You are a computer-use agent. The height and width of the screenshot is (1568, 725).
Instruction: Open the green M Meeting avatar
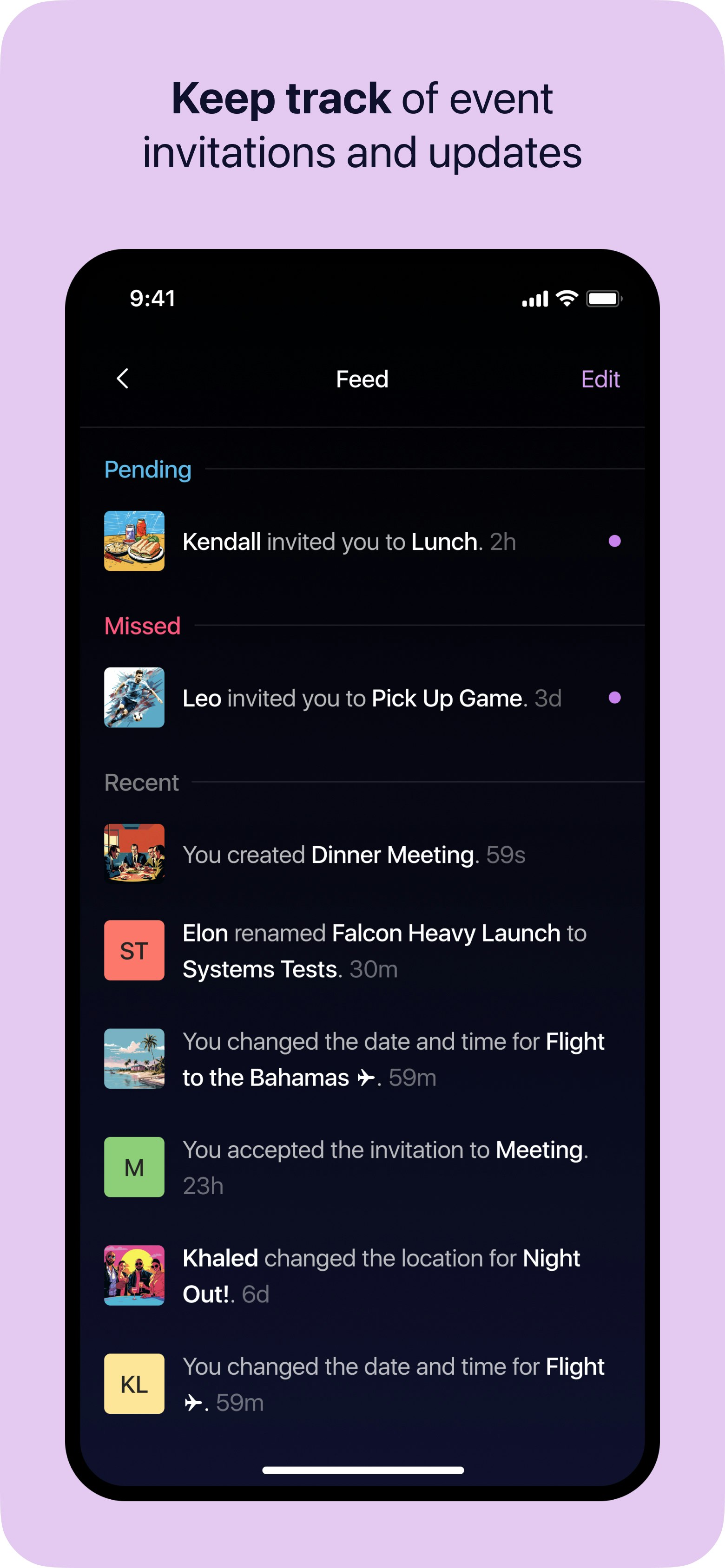tap(135, 1167)
